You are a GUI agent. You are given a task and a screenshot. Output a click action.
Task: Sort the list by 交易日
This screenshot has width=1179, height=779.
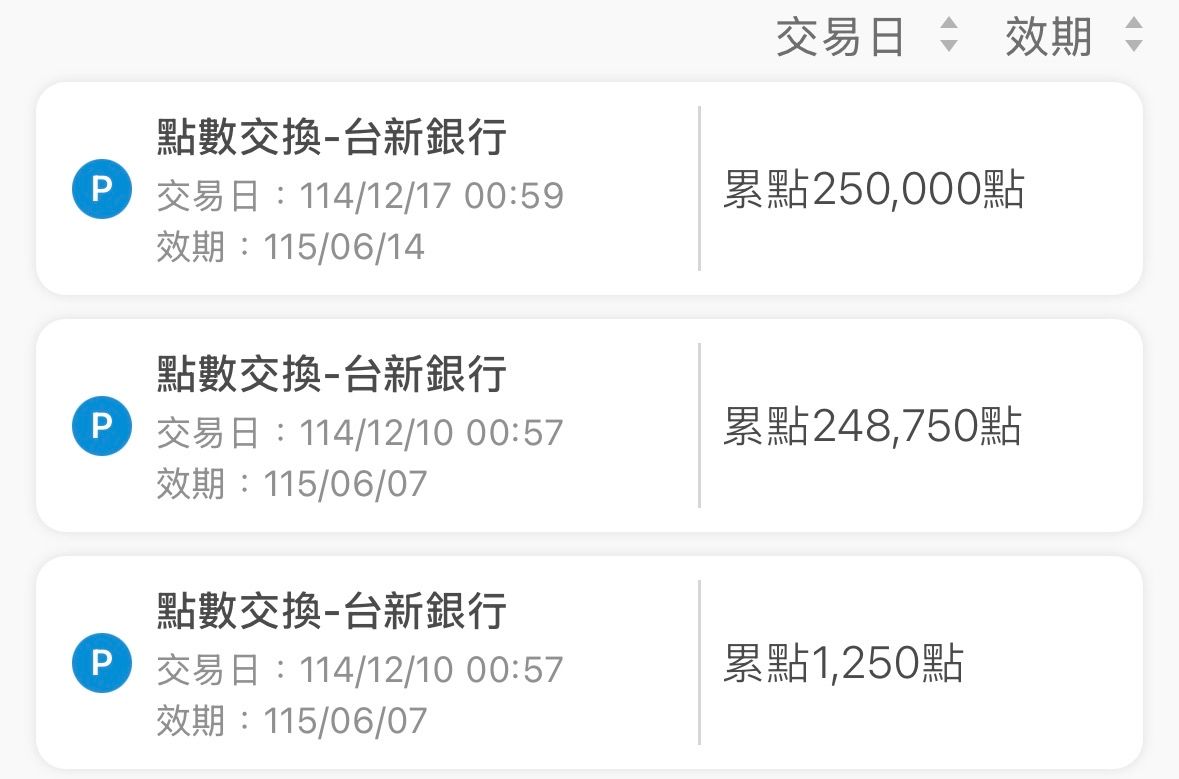coord(866,37)
